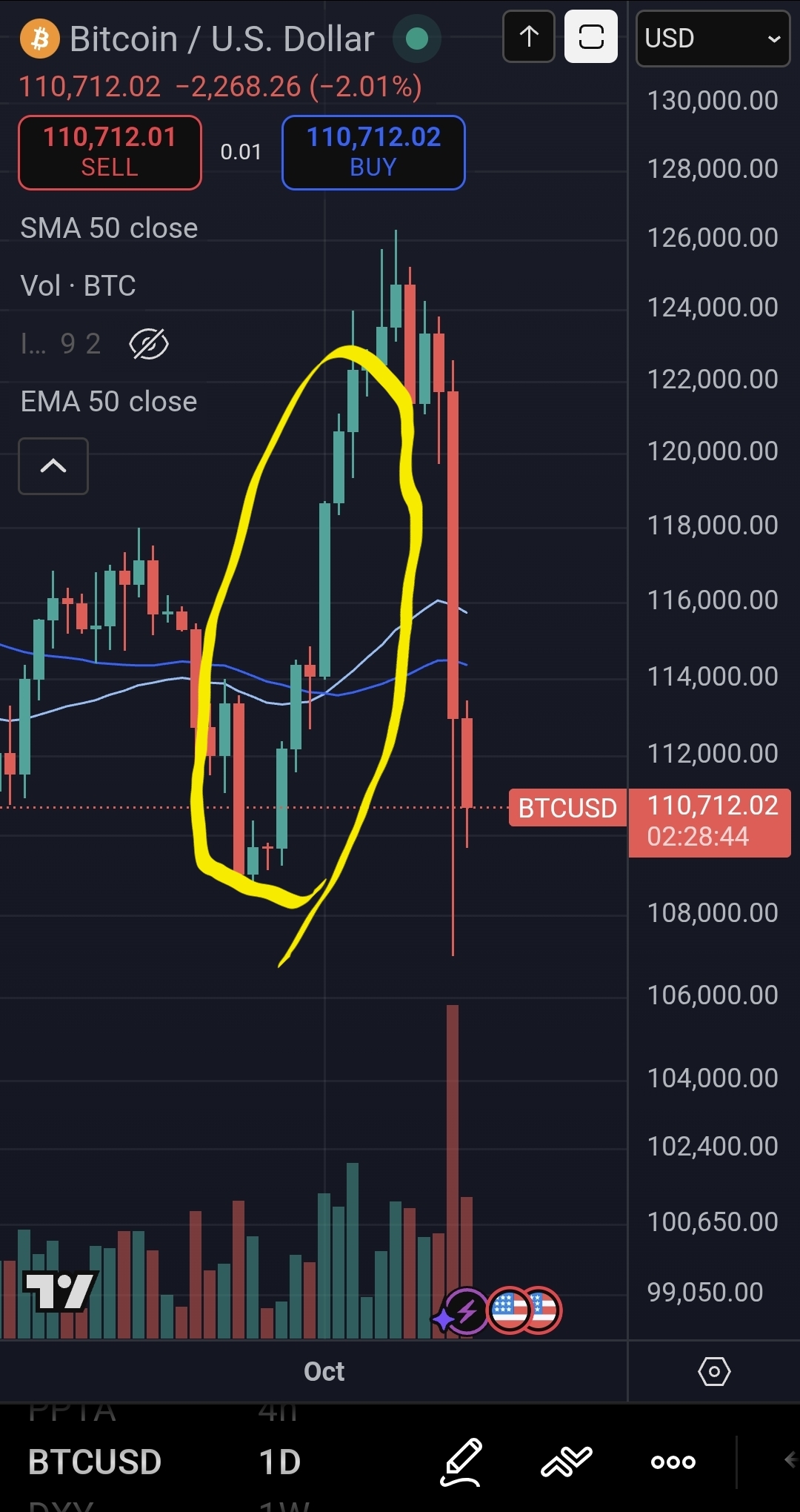800x1512 pixels.
Task: Open the BTCUSD symbol picker at the bottom
Action: [95, 1462]
